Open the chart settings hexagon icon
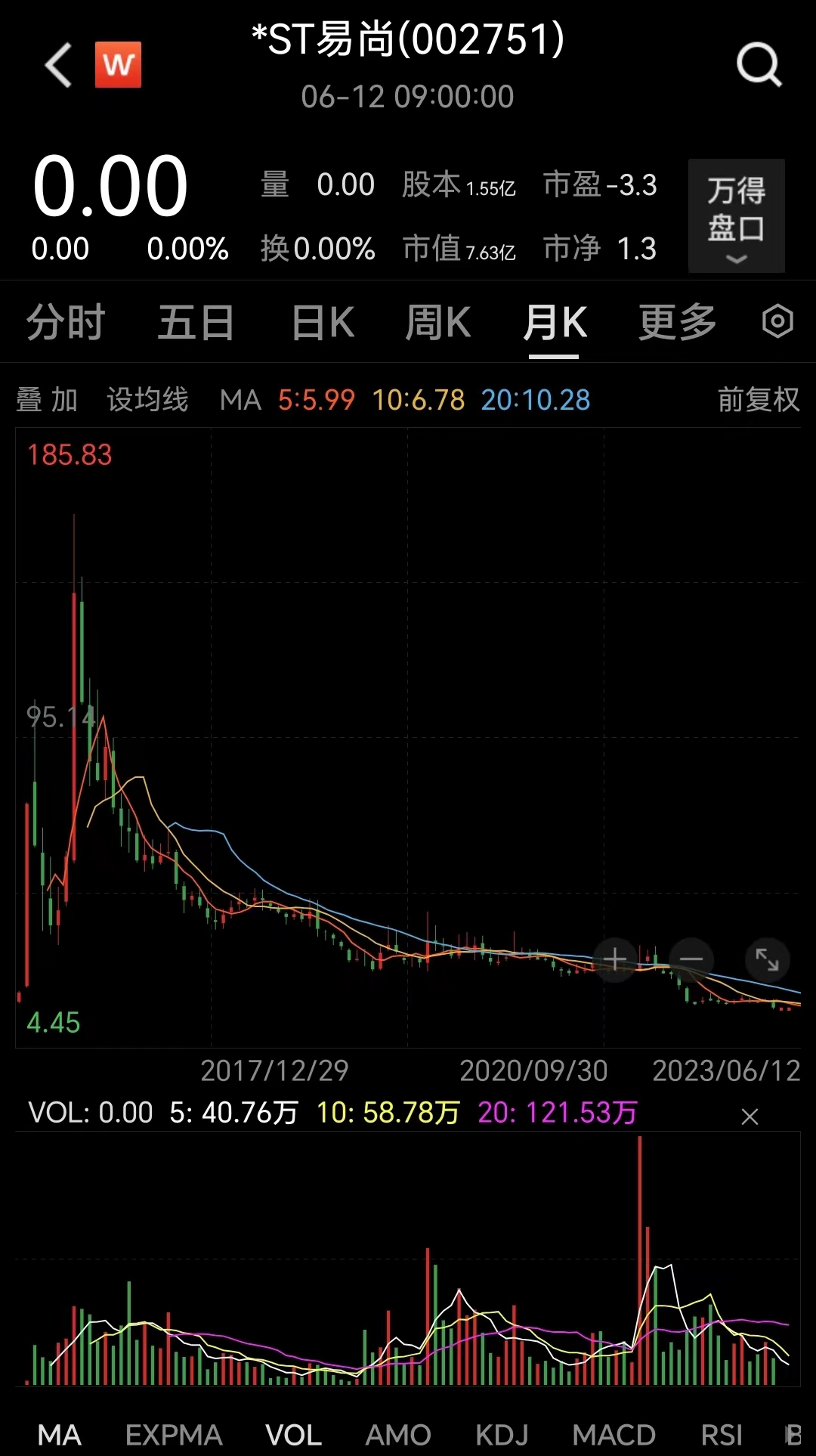The width and height of the screenshot is (816, 1456). point(777,322)
